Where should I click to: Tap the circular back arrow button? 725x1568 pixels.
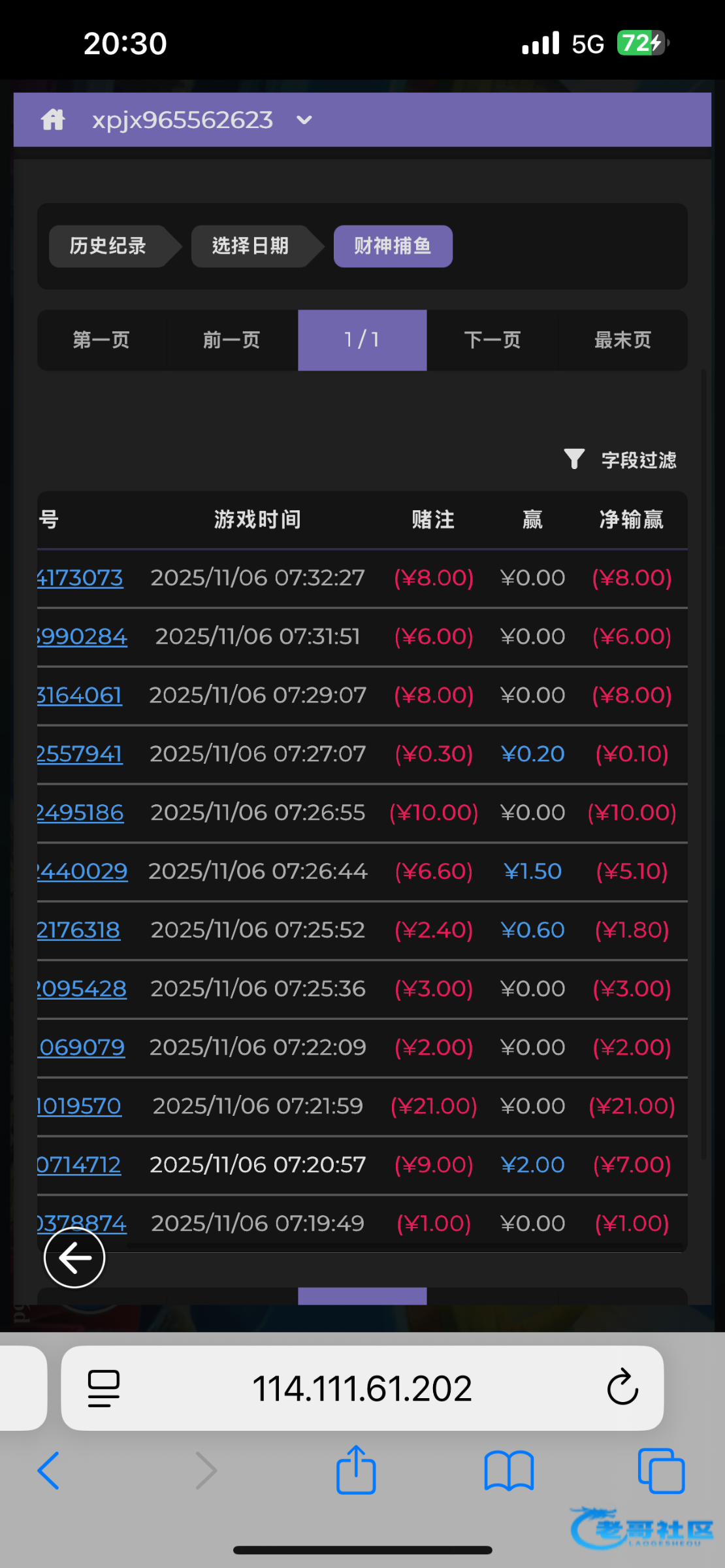[x=74, y=1257]
